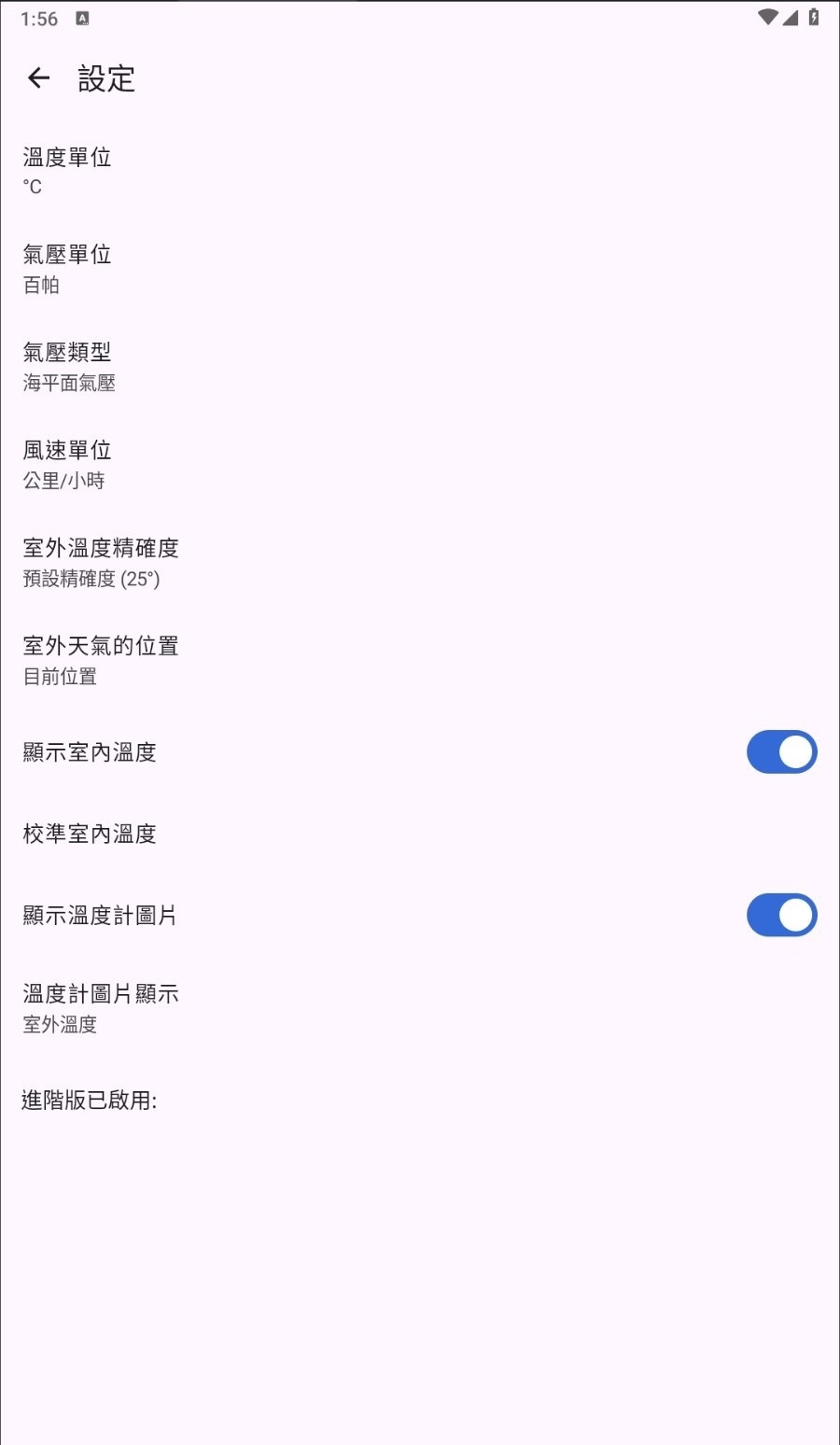840x1445 pixels.
Task: Toggle the indoor temperature display setting
Action: tap(781, 751)
